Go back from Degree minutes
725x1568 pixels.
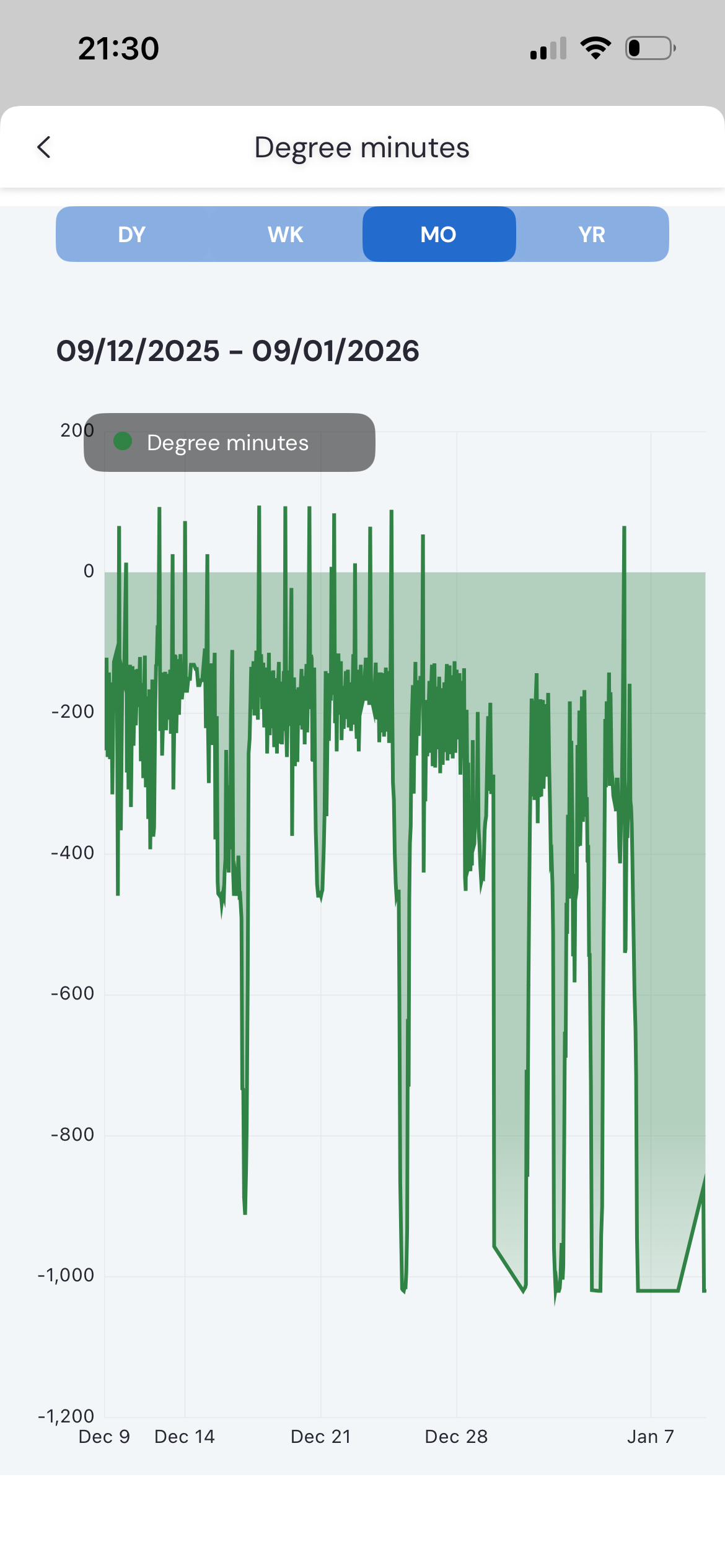point(44,147)
